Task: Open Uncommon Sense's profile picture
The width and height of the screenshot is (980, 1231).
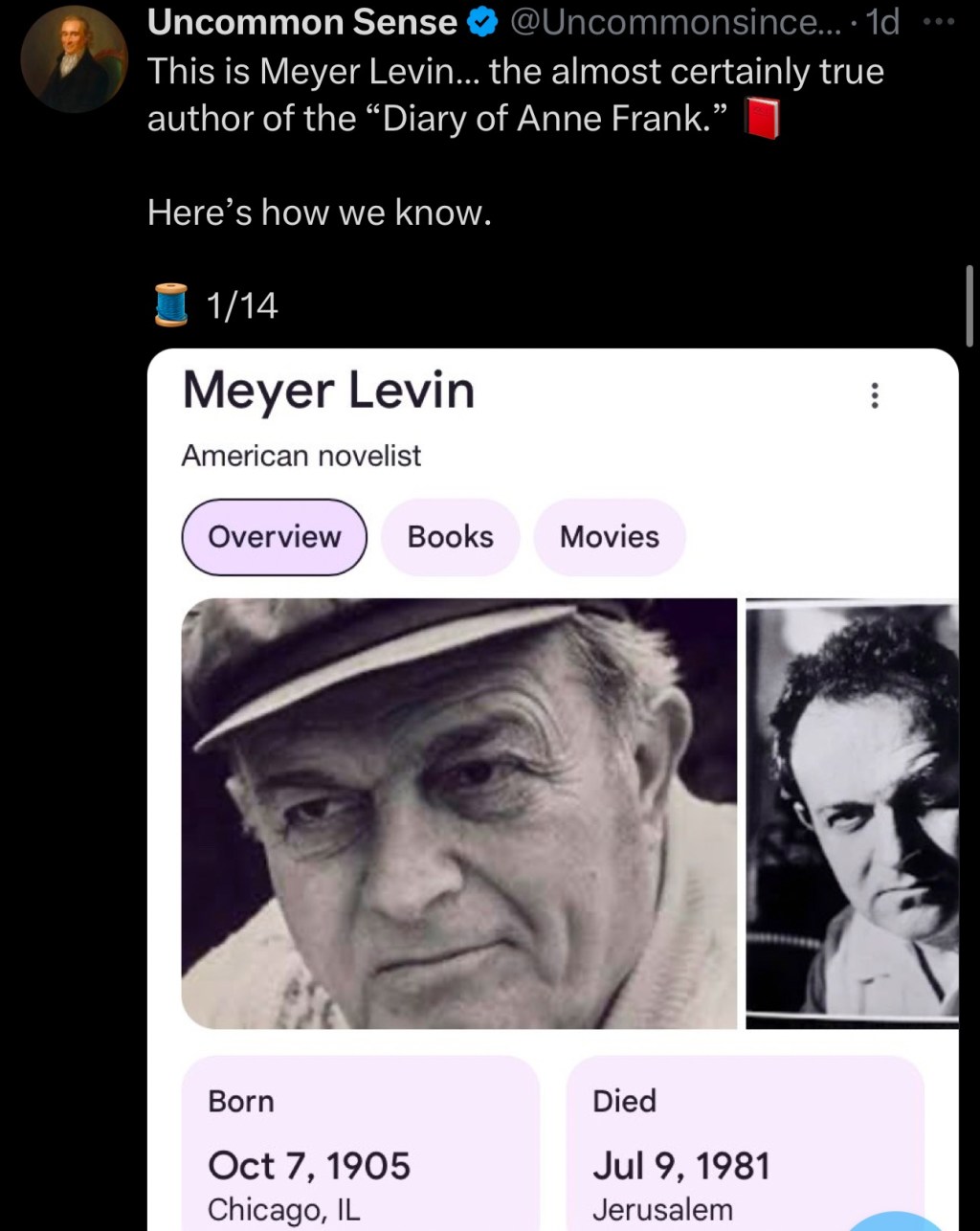Action: point(74,59)
